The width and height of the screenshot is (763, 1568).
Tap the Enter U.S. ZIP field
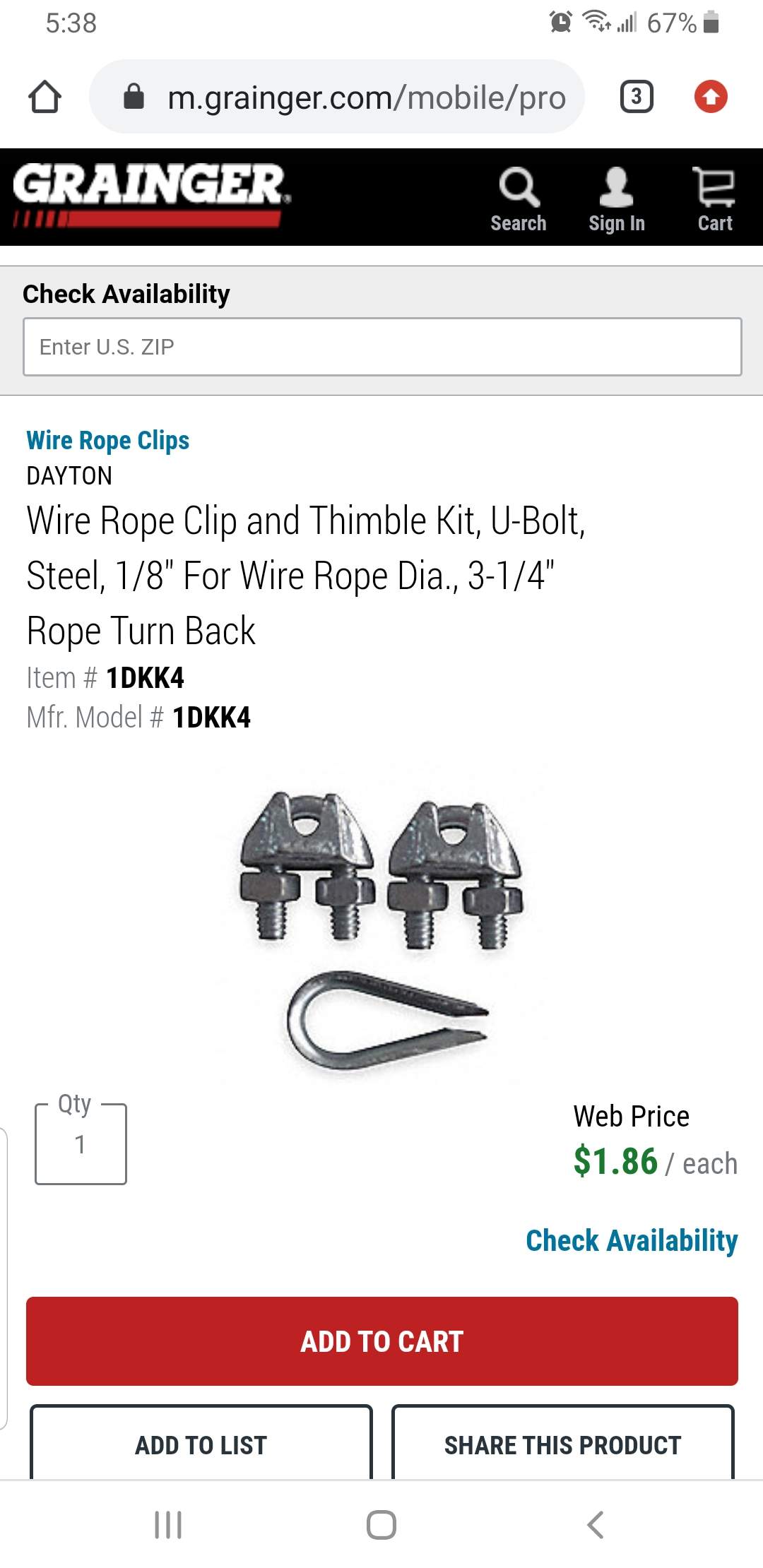click(x=382, y=347)
